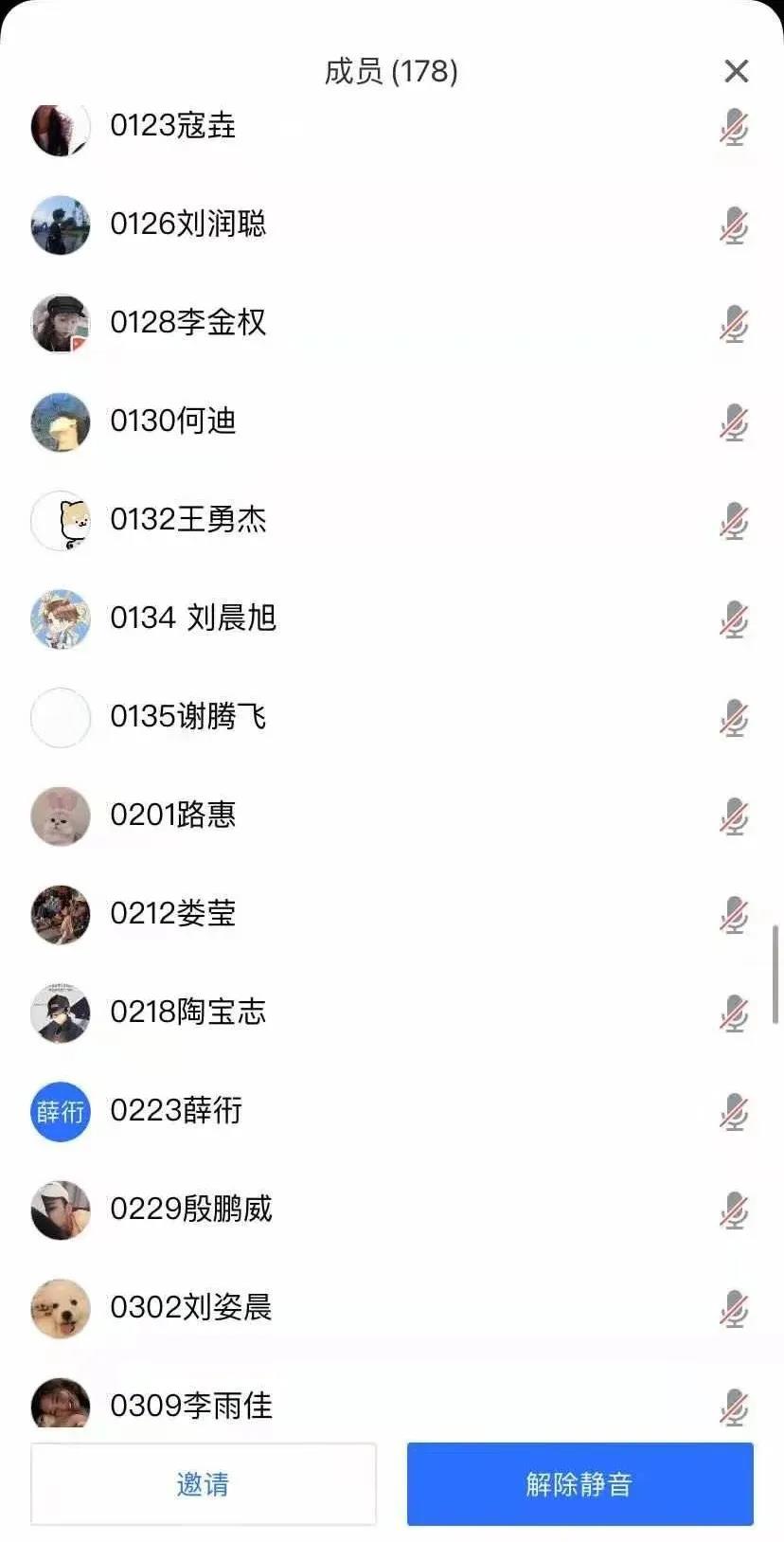Choose member 0135谢腾飞
Screen dimensions: 784x1542
click(x=188, y=717)
